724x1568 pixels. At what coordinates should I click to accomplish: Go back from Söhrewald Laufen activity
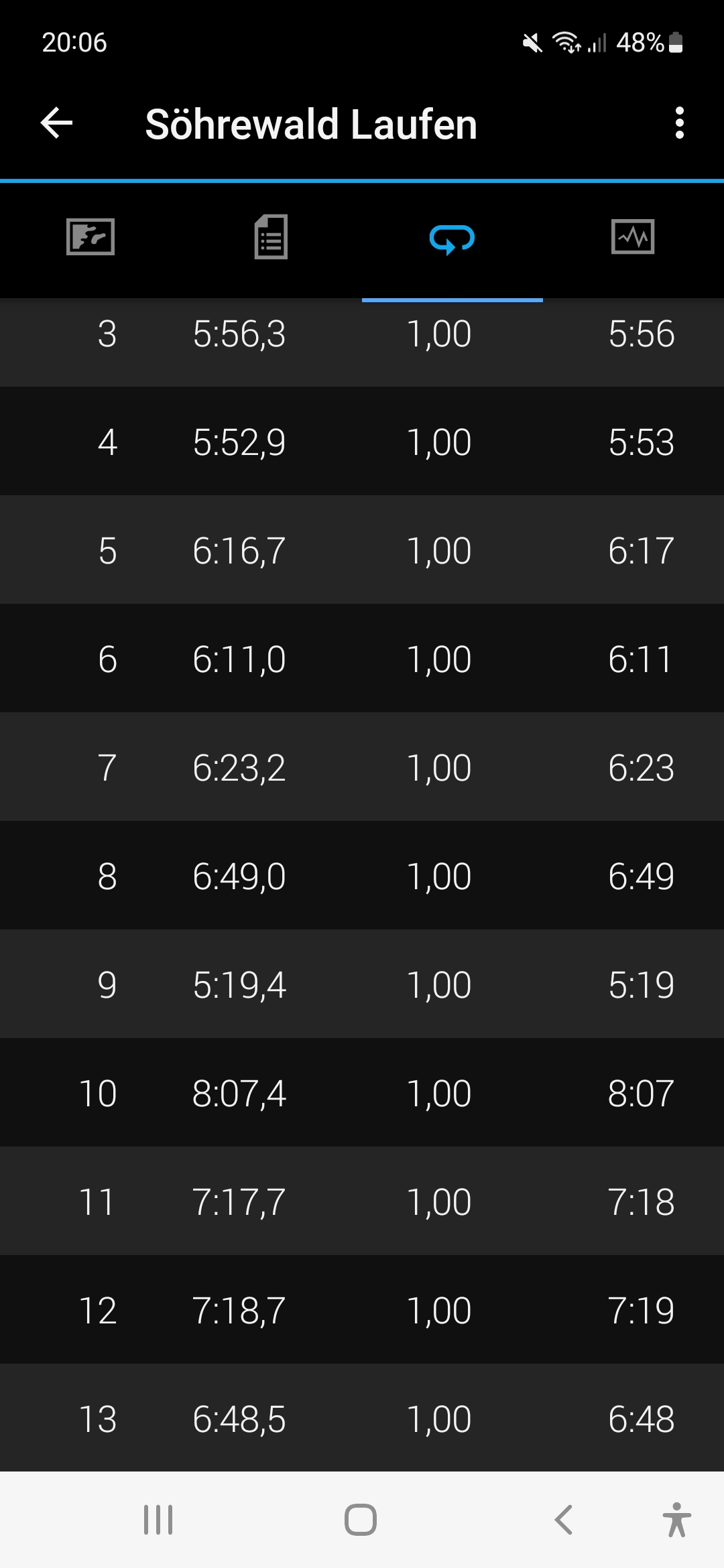pos(57,123)
